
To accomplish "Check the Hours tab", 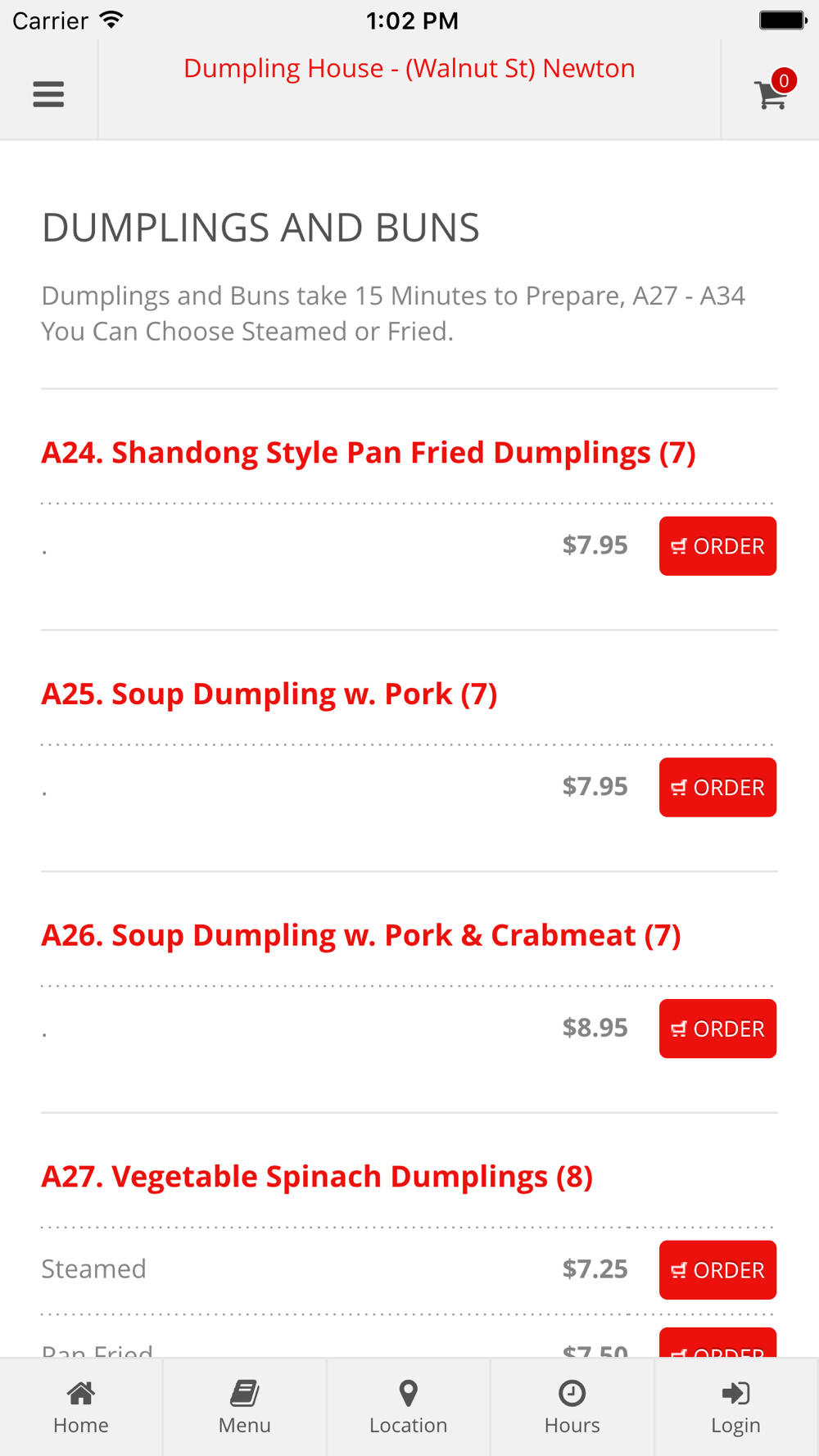I will [x=572, y=1407].
